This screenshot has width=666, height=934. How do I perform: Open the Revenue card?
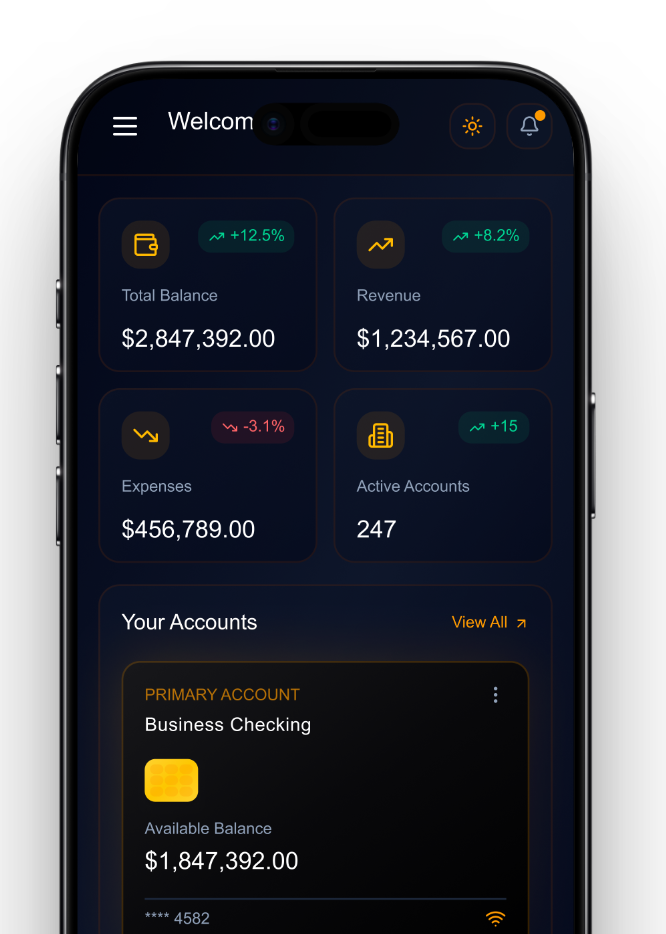442,285
